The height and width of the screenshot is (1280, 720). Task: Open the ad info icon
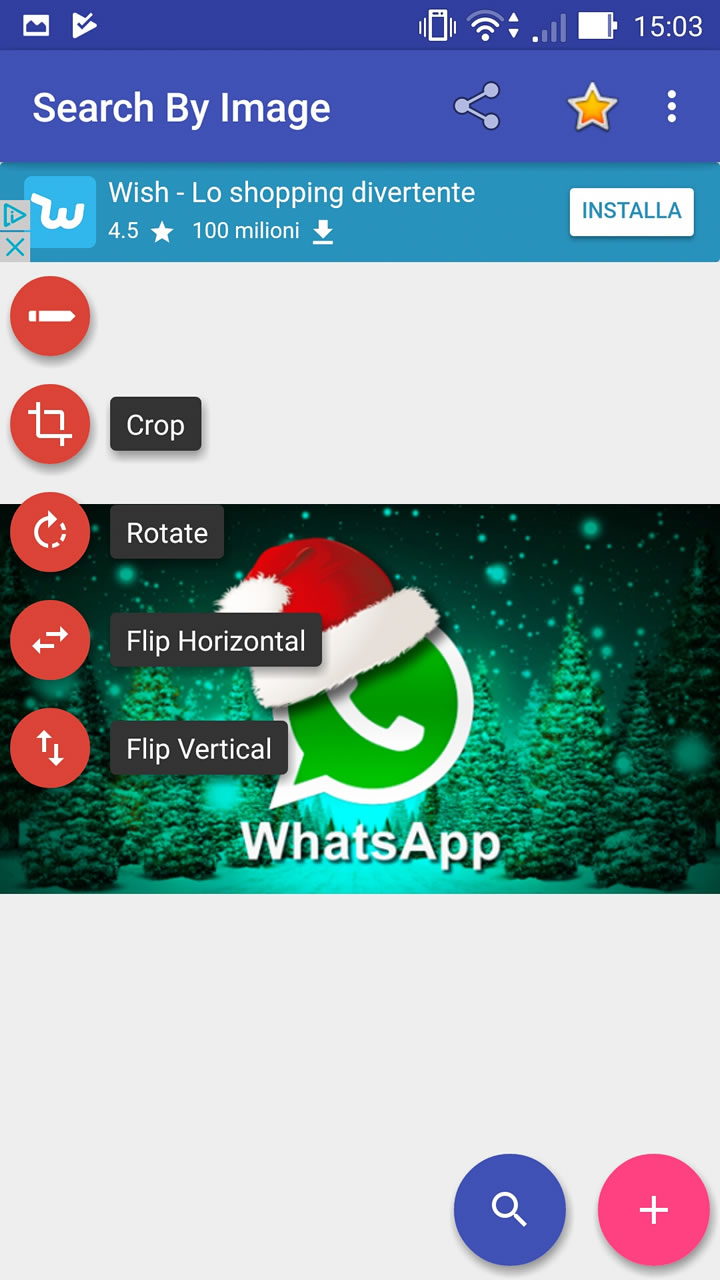click(x=14, y=215)
